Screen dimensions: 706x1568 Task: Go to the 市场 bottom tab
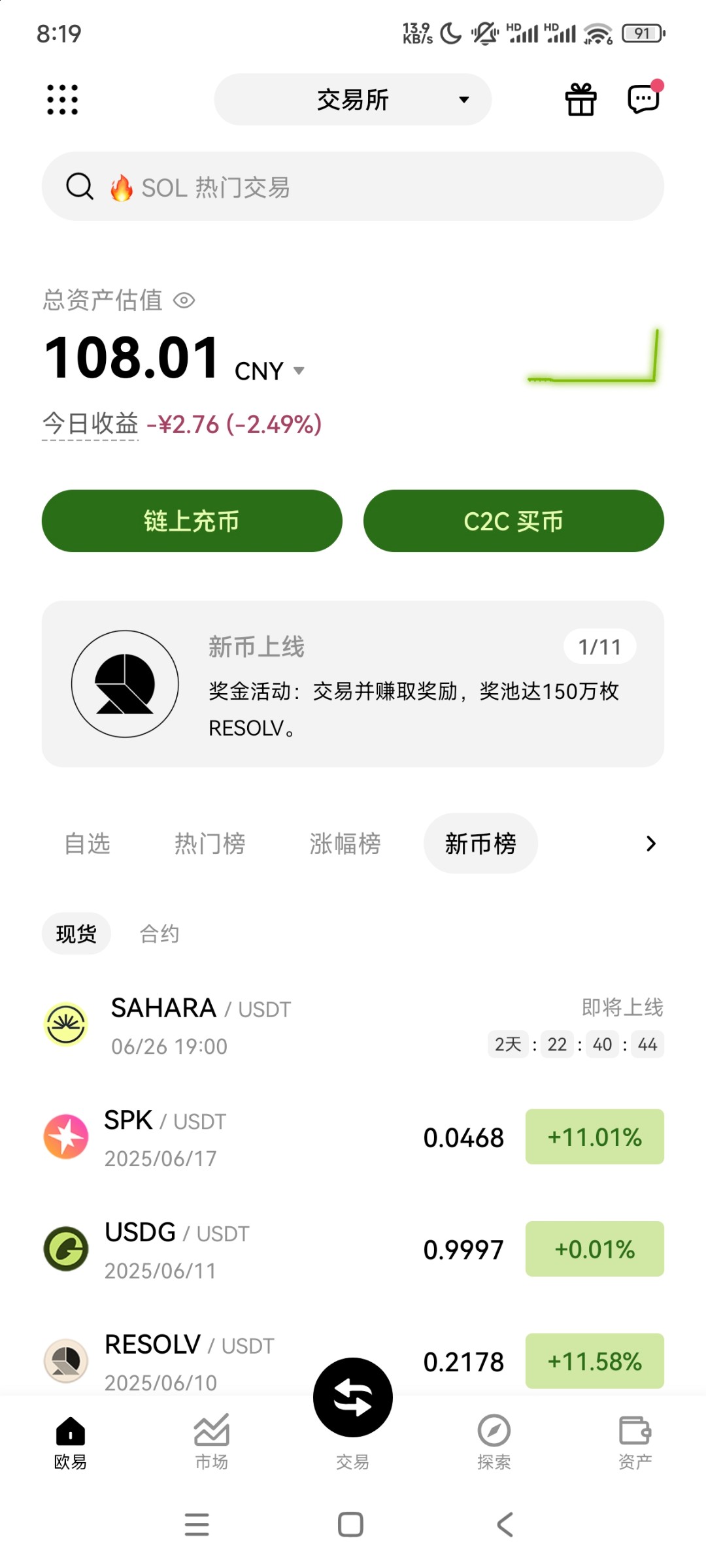point(212,1442)
